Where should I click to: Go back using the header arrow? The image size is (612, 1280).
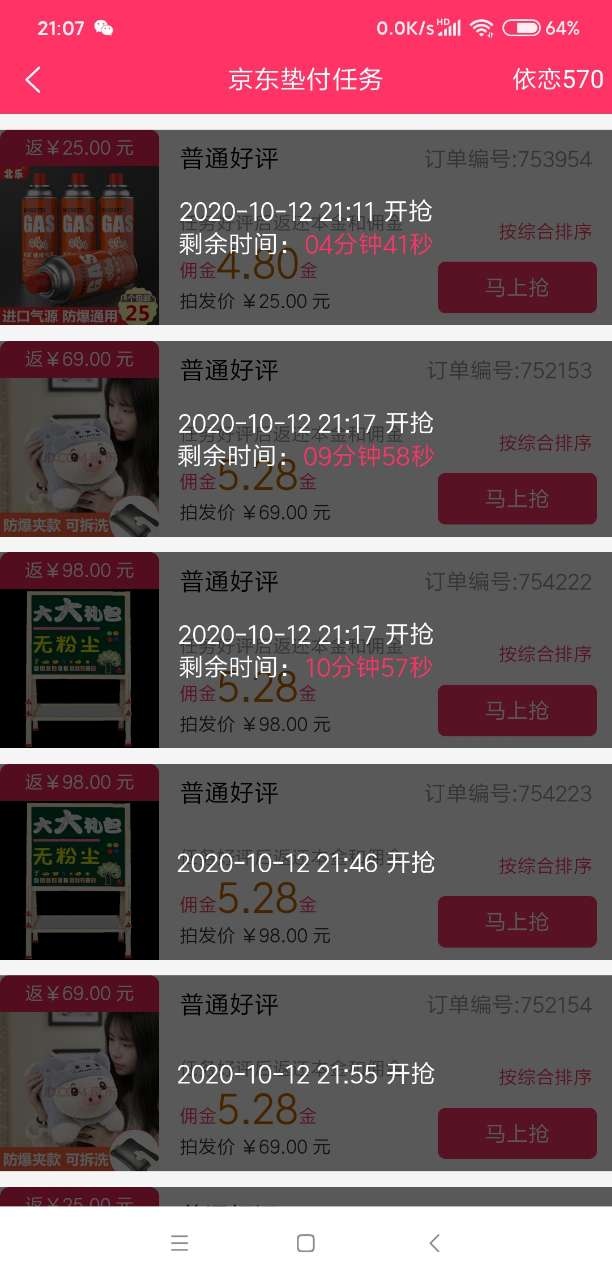coord(33,80)
